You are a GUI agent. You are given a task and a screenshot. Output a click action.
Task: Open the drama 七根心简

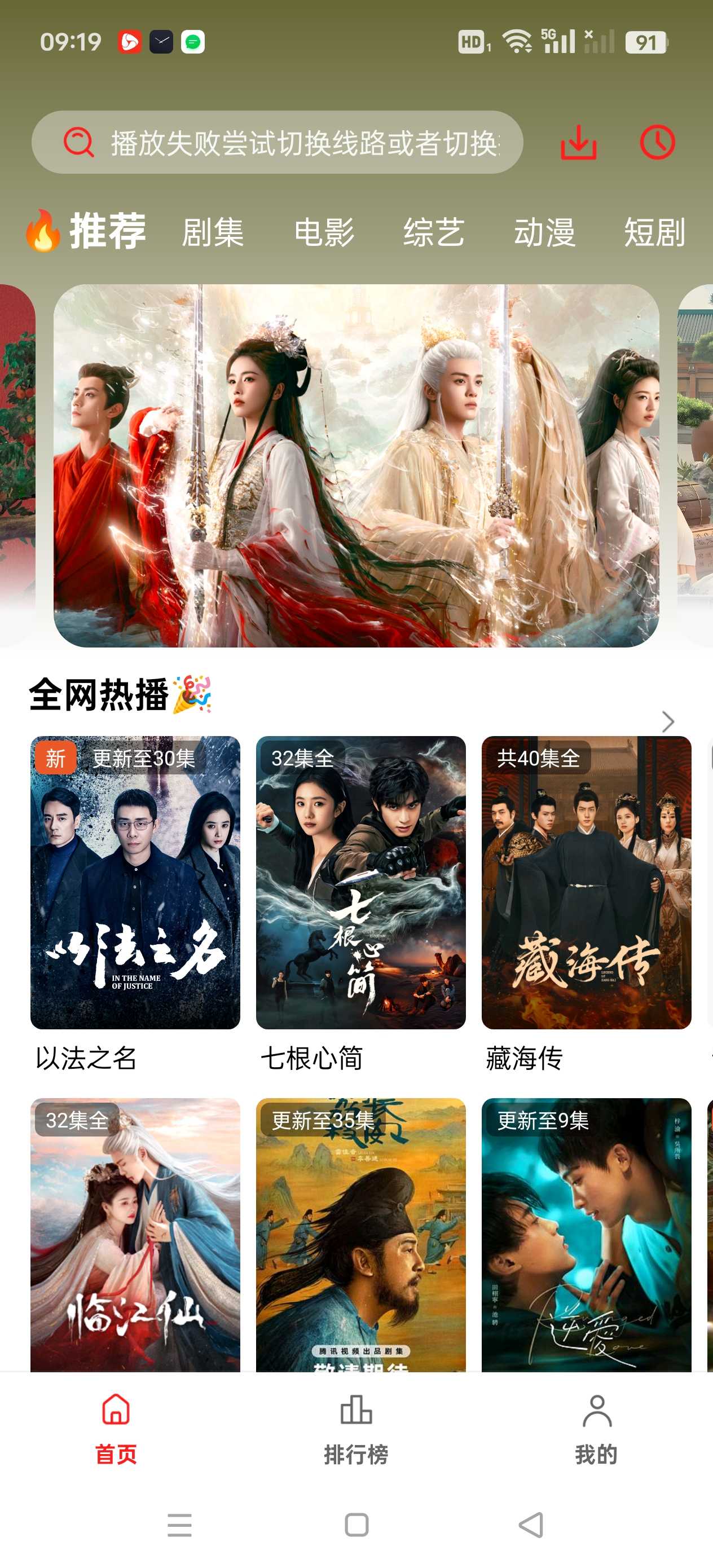coord(360,883)
